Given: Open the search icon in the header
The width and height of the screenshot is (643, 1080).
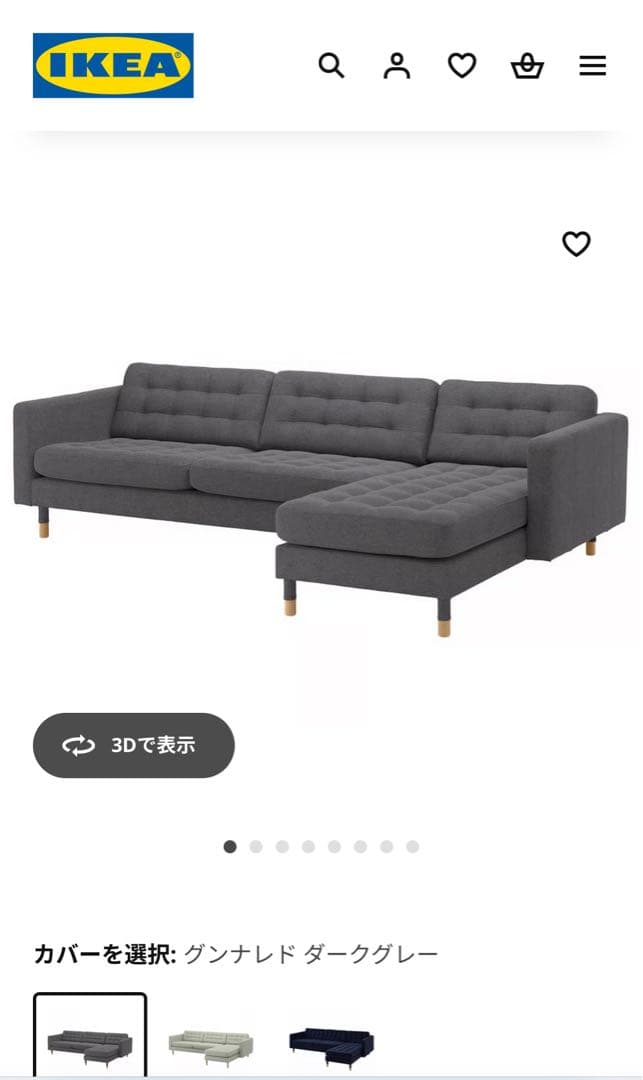Looking at the screenshot, I should [331, 66].
